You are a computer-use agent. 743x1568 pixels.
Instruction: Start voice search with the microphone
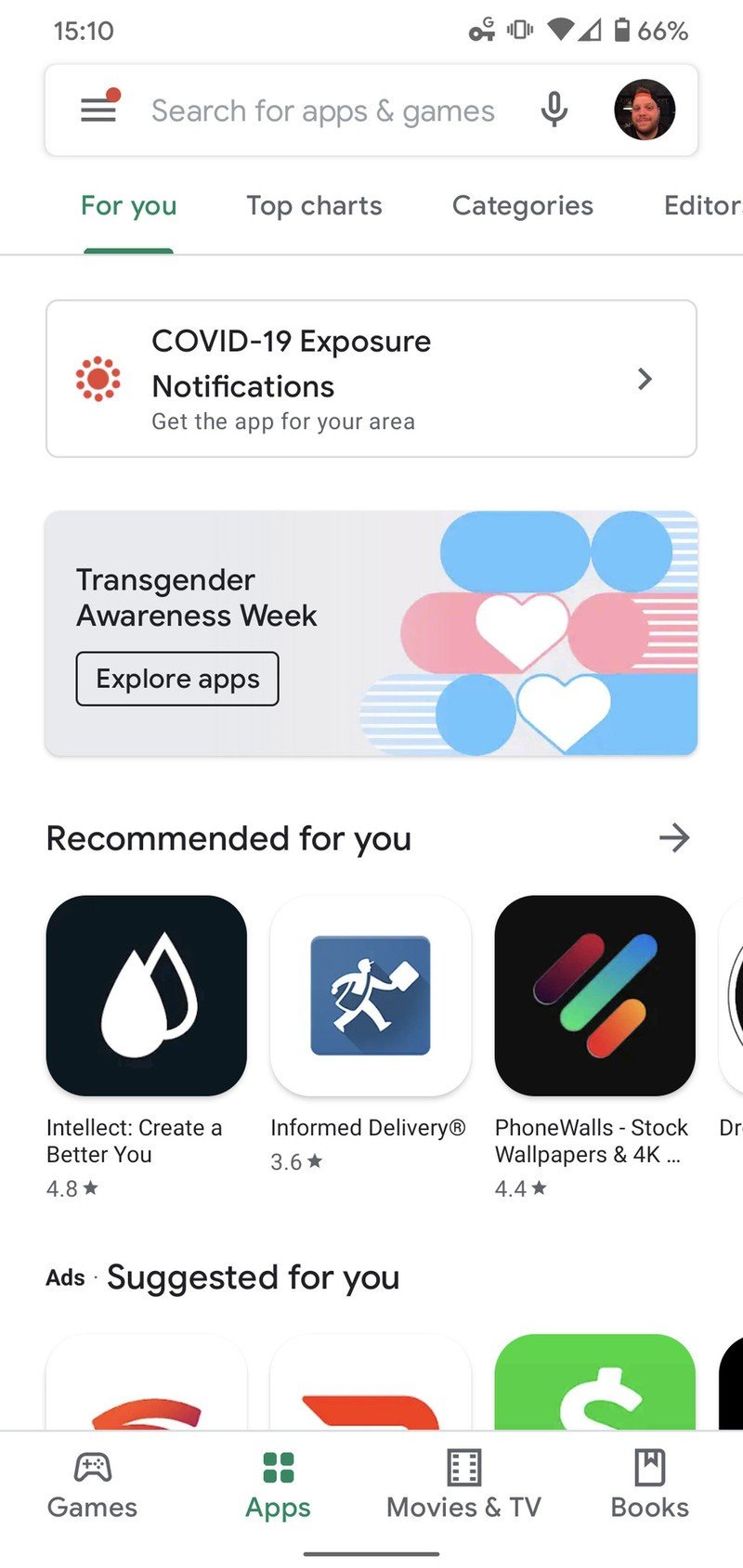point(554,110)
